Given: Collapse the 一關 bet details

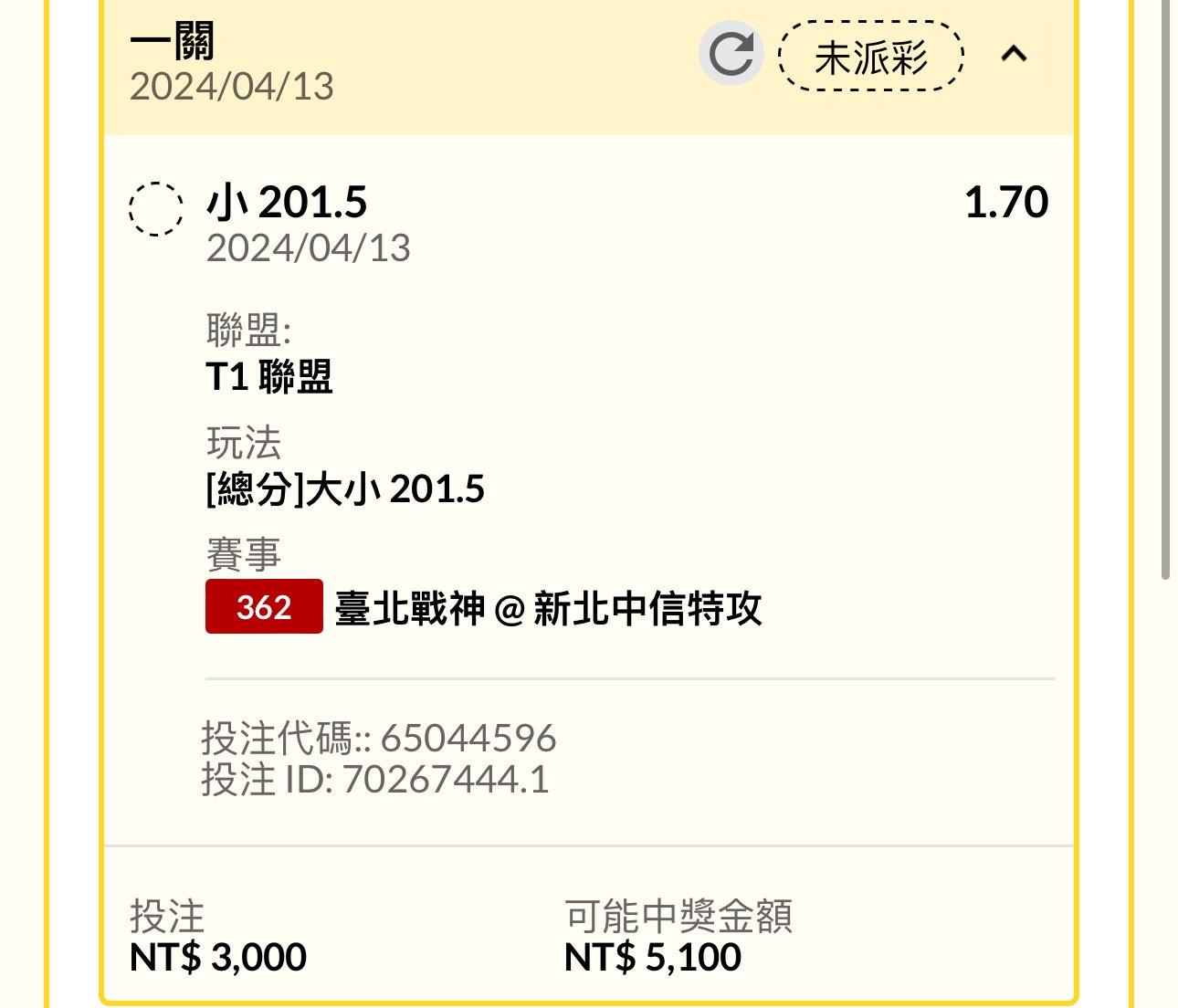Looking at the screenshot, I should click(x=1014, y=55).
